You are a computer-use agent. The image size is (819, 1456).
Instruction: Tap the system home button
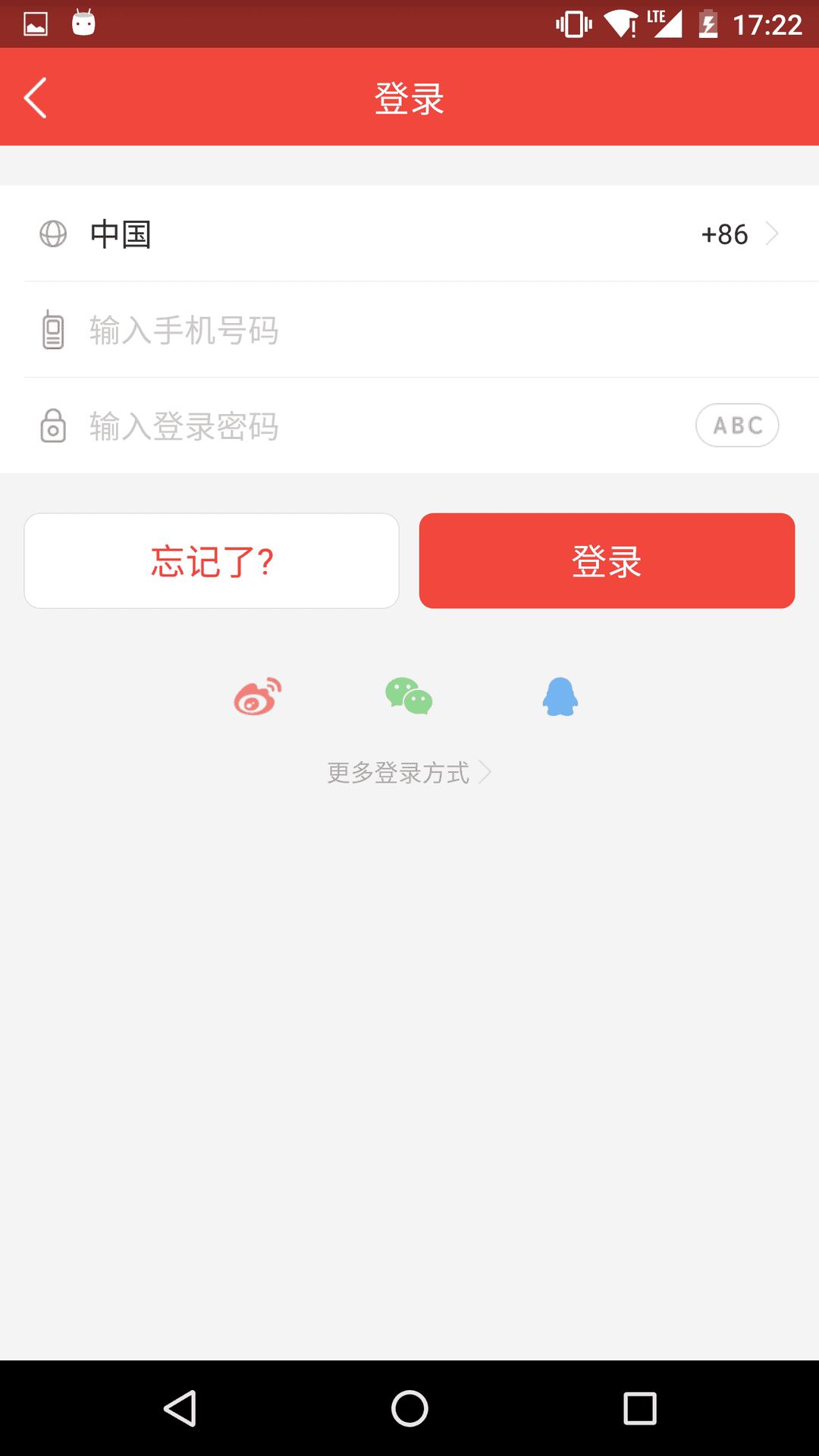coord(409,1409)
